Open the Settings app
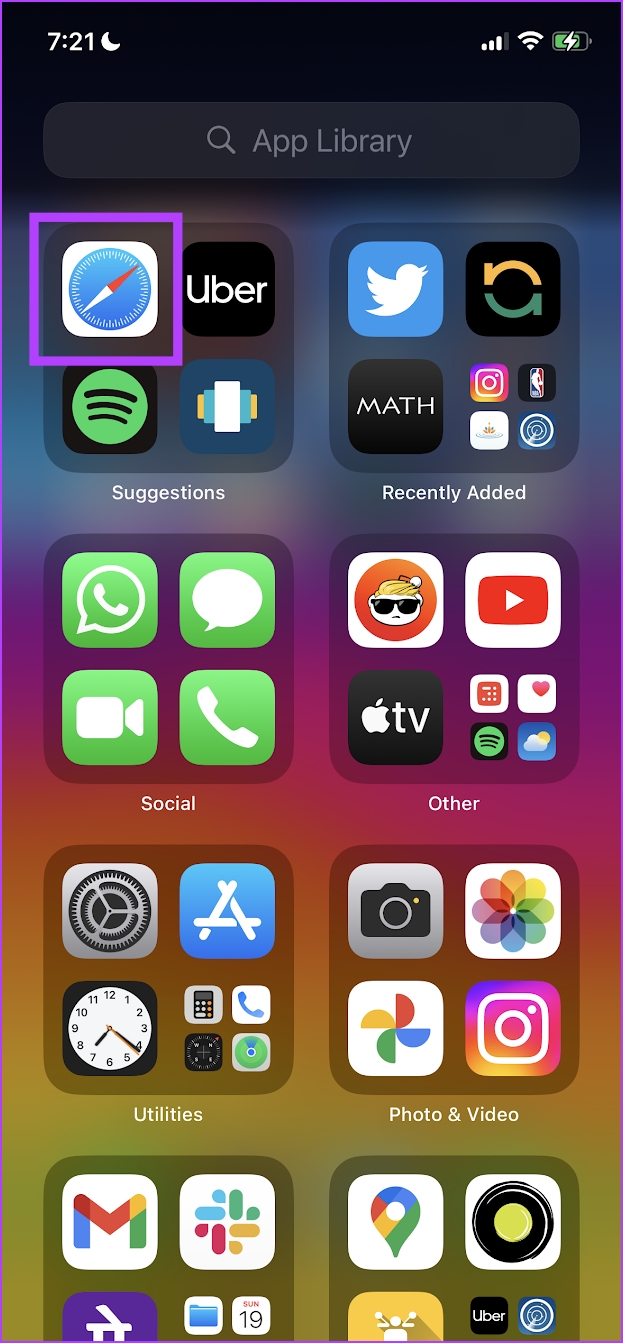This screenshot has height=1343, width=623. [109, 911]
